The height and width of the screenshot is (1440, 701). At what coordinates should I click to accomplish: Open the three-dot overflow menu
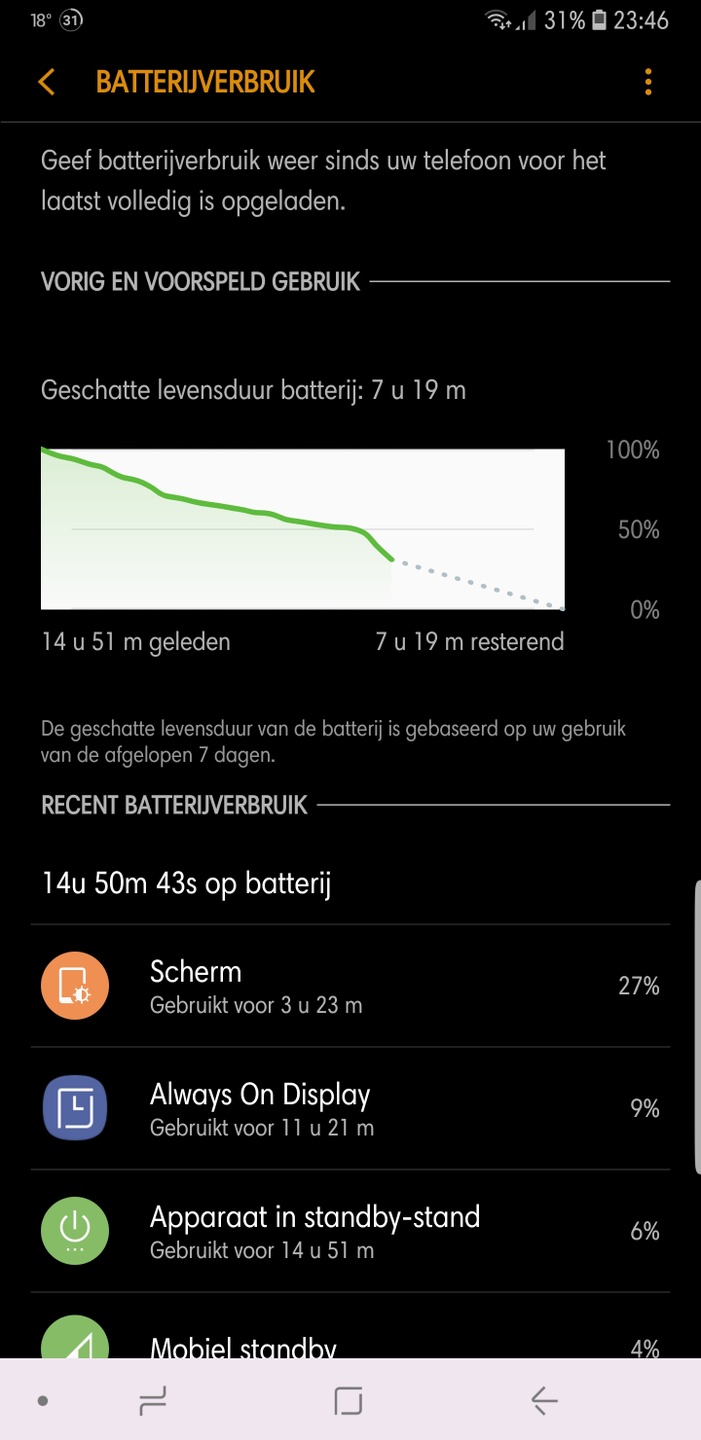coord(648,82)
